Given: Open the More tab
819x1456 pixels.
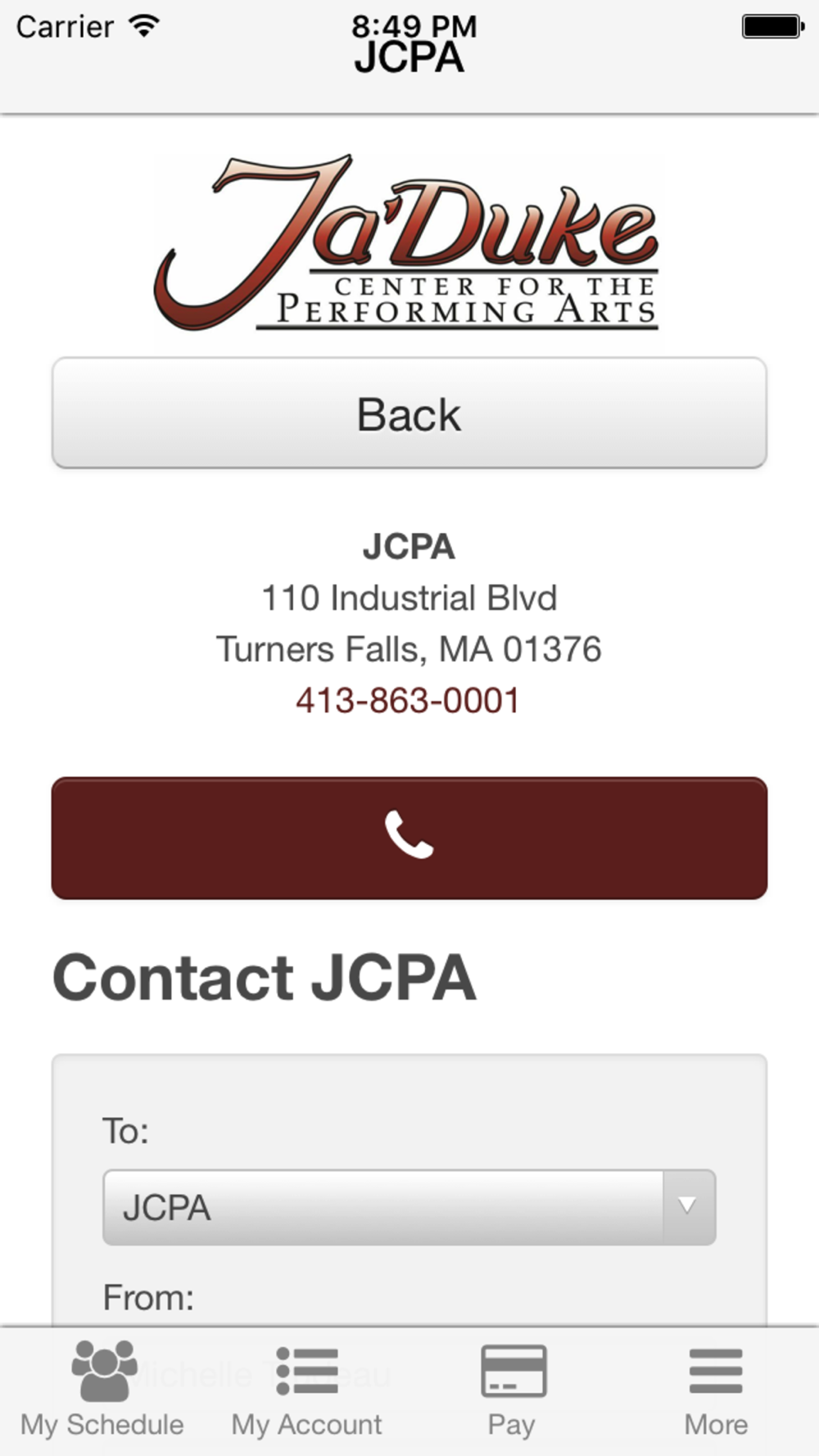Looking at the screenshot, I should [x=717, y=1390].
